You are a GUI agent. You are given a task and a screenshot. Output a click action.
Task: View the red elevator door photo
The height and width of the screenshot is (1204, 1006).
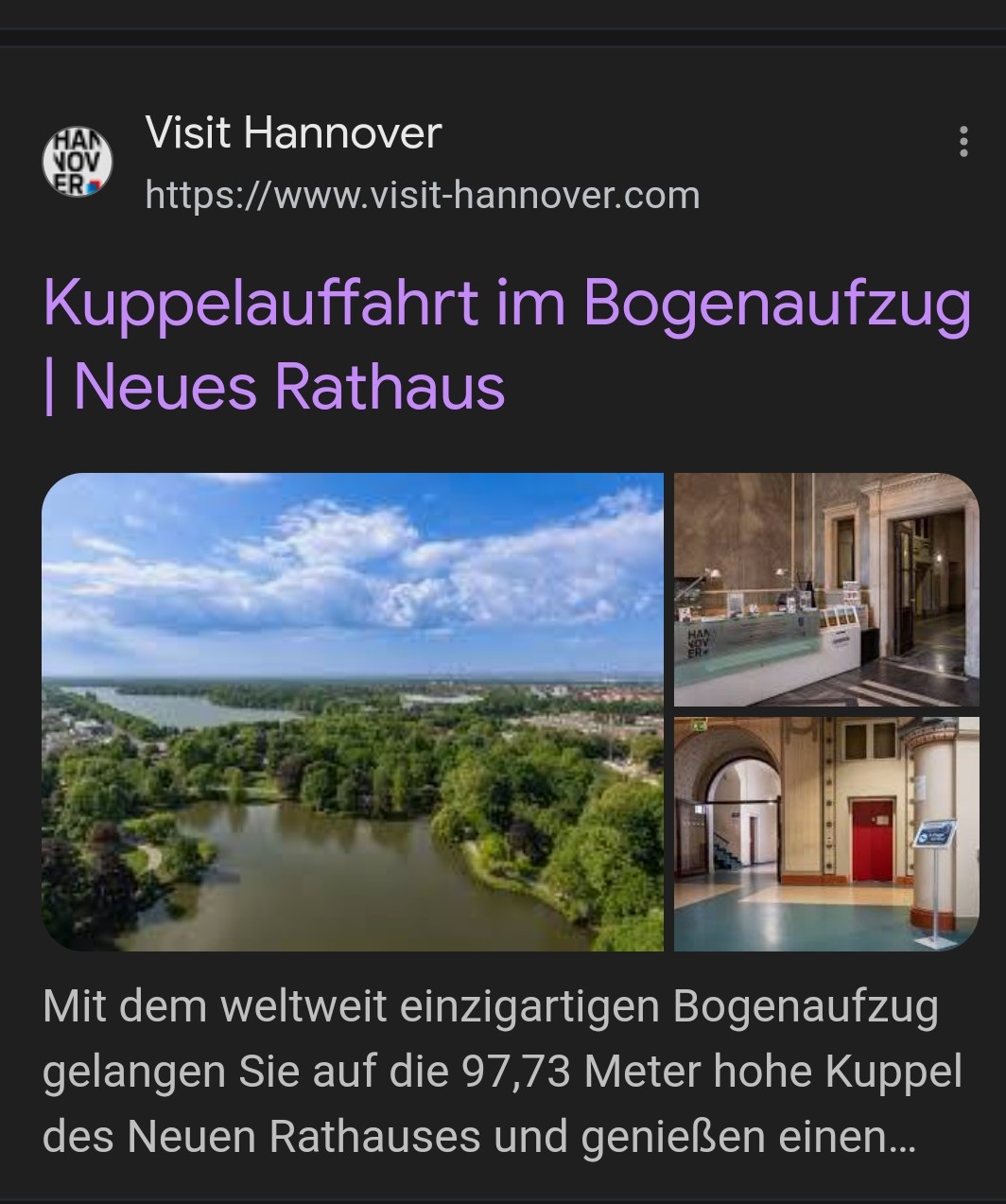[825, 833]
